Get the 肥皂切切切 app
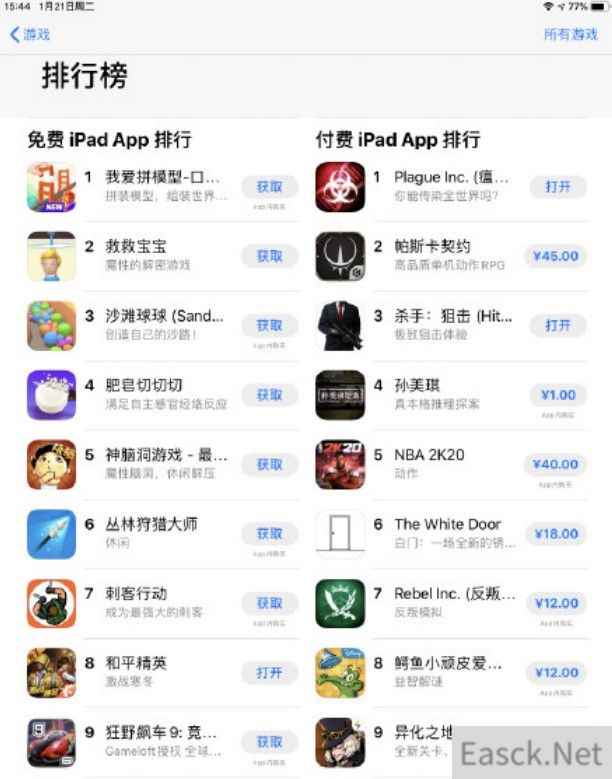This screenshot has width=612, height=779. tap(269, 395)
